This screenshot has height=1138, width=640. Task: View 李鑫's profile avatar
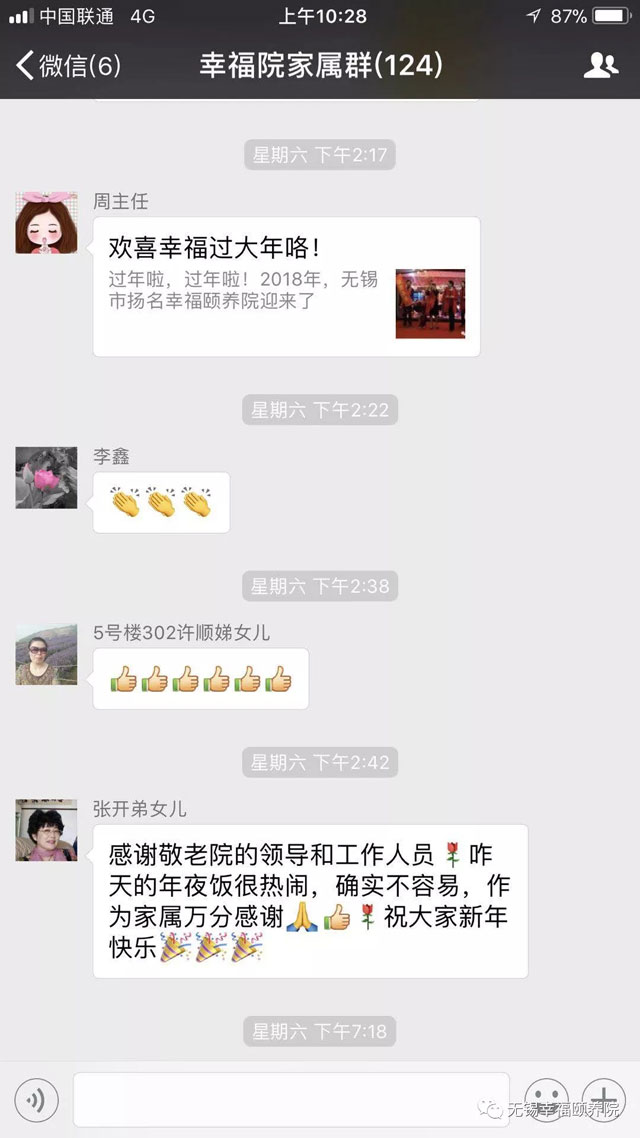tap(46, 477)
